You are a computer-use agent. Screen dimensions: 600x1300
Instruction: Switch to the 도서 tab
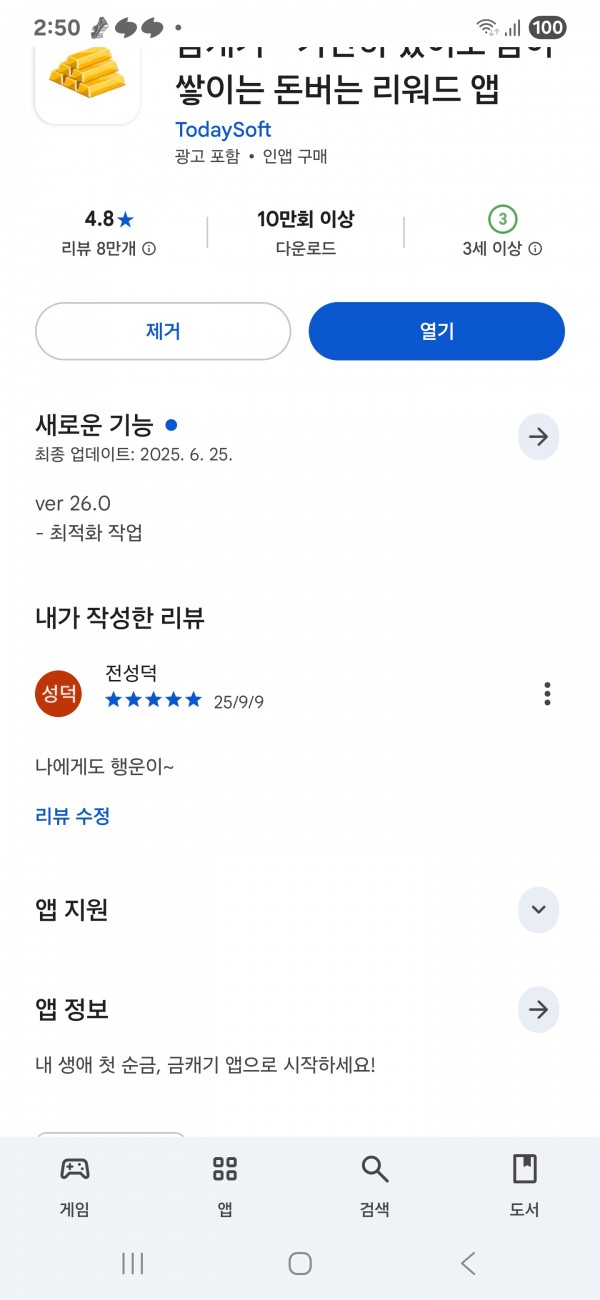coord(525,1186)
